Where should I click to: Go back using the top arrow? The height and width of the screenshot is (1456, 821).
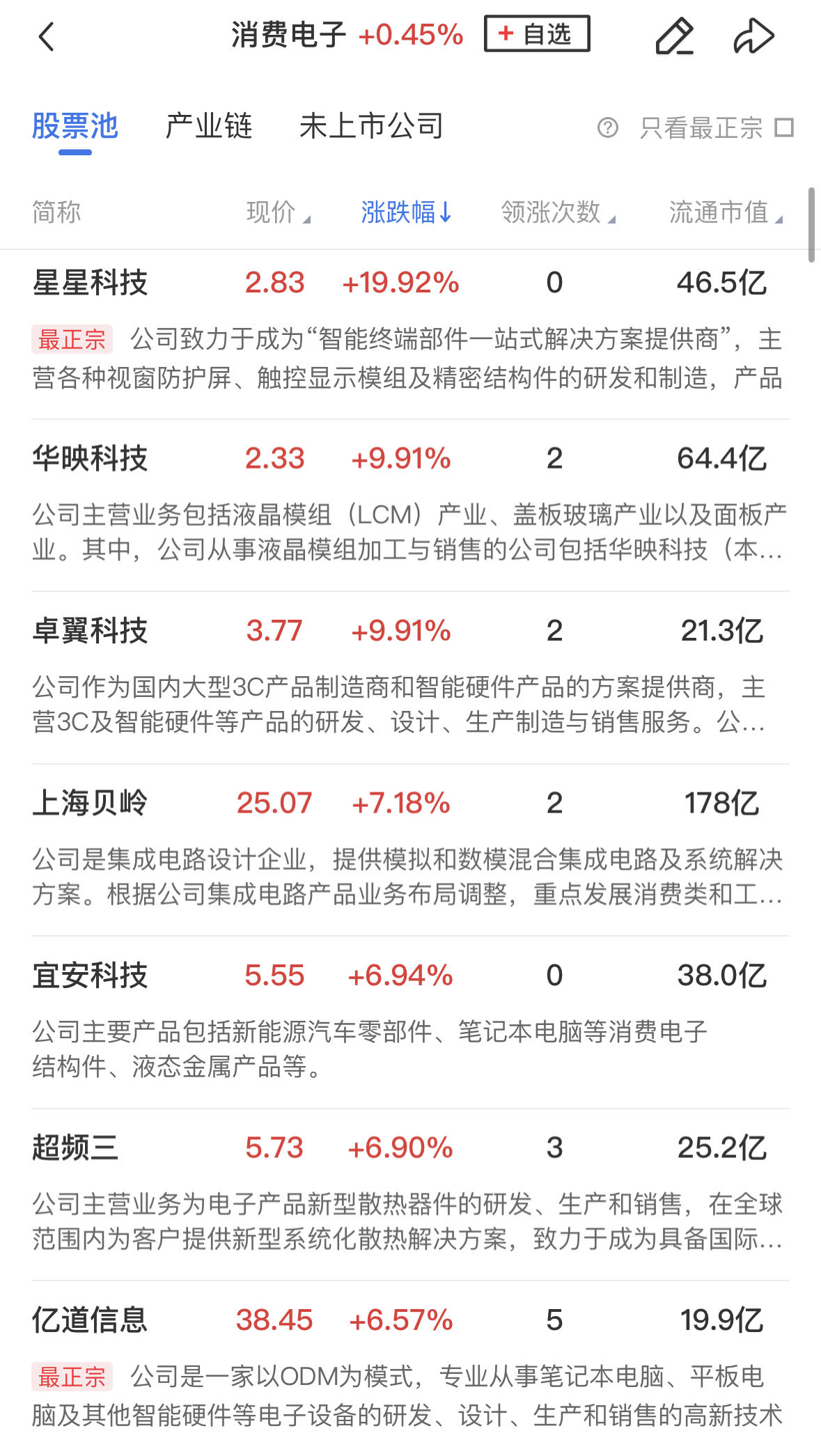47,36
